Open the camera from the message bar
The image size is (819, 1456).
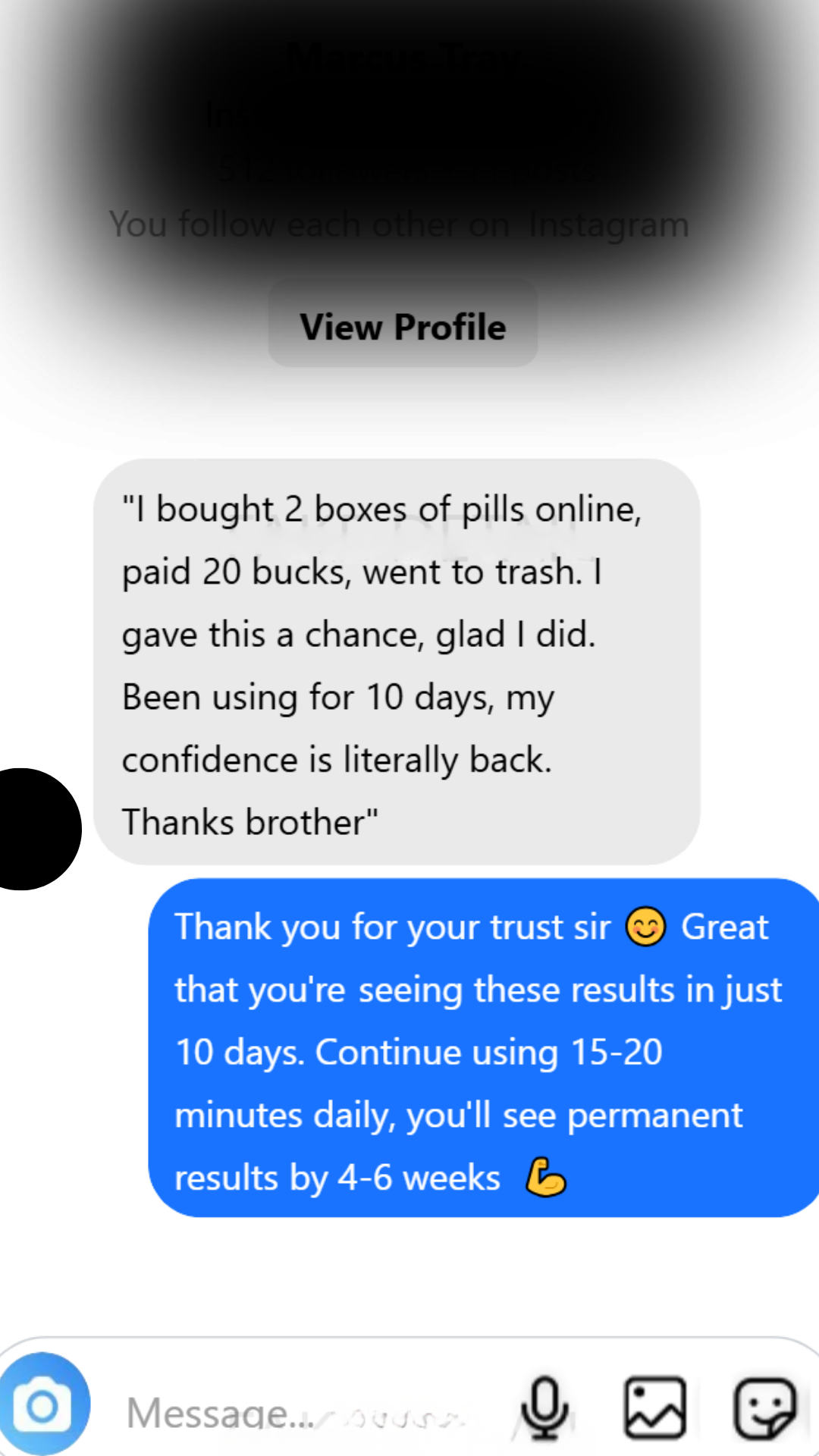click(x=44, y=1405)
